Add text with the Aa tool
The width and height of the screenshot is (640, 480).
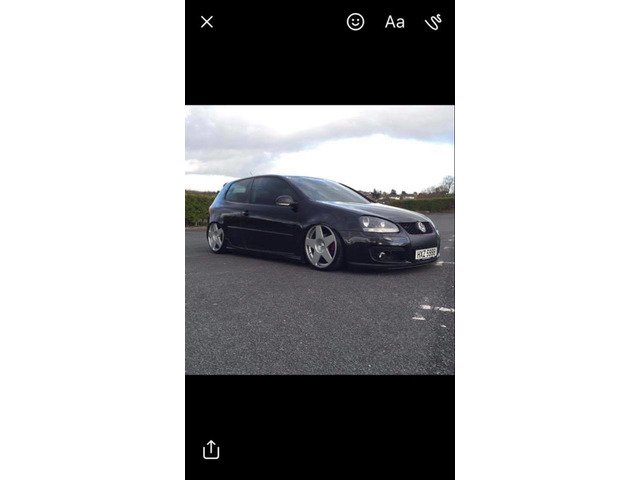click(395, 22)
